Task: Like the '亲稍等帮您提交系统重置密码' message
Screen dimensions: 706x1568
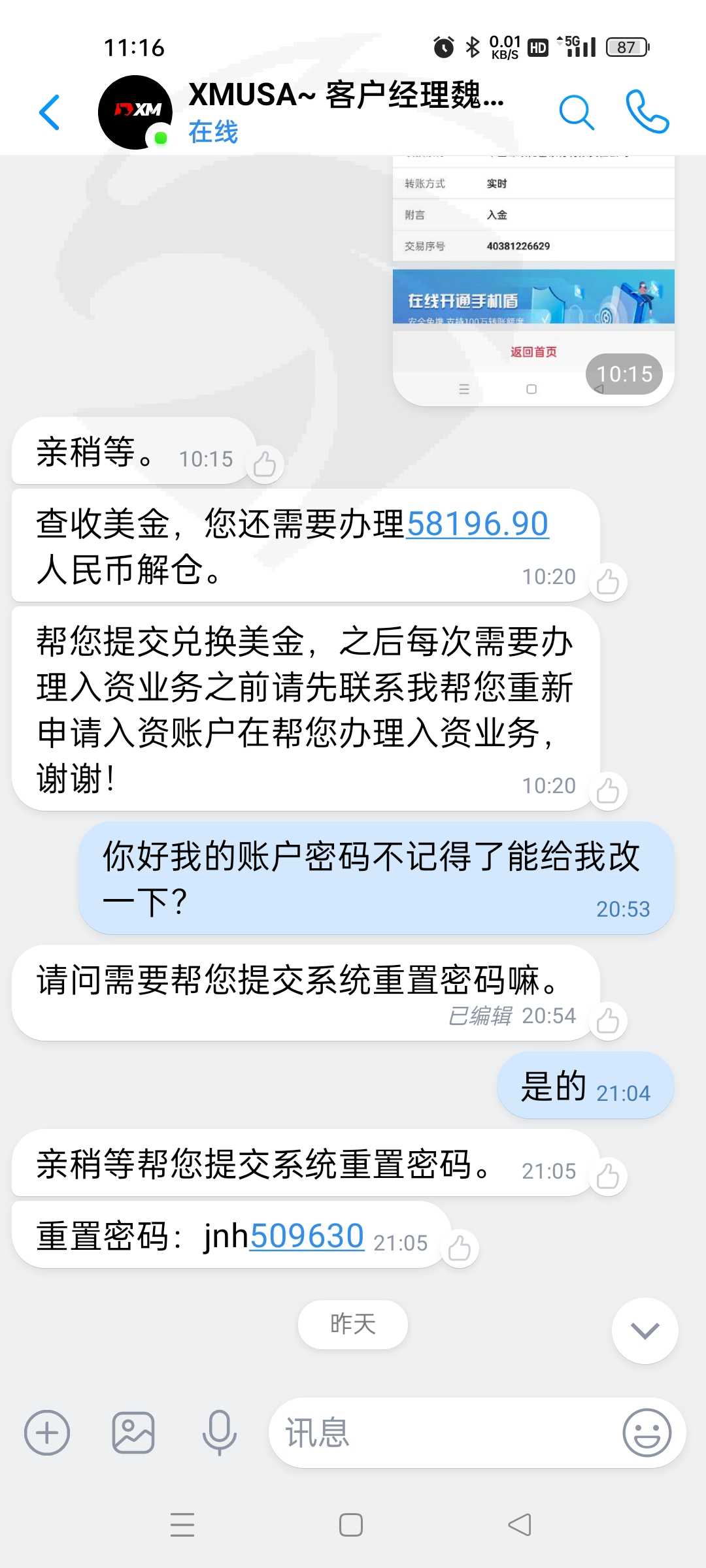Action: click(608, 1177)
